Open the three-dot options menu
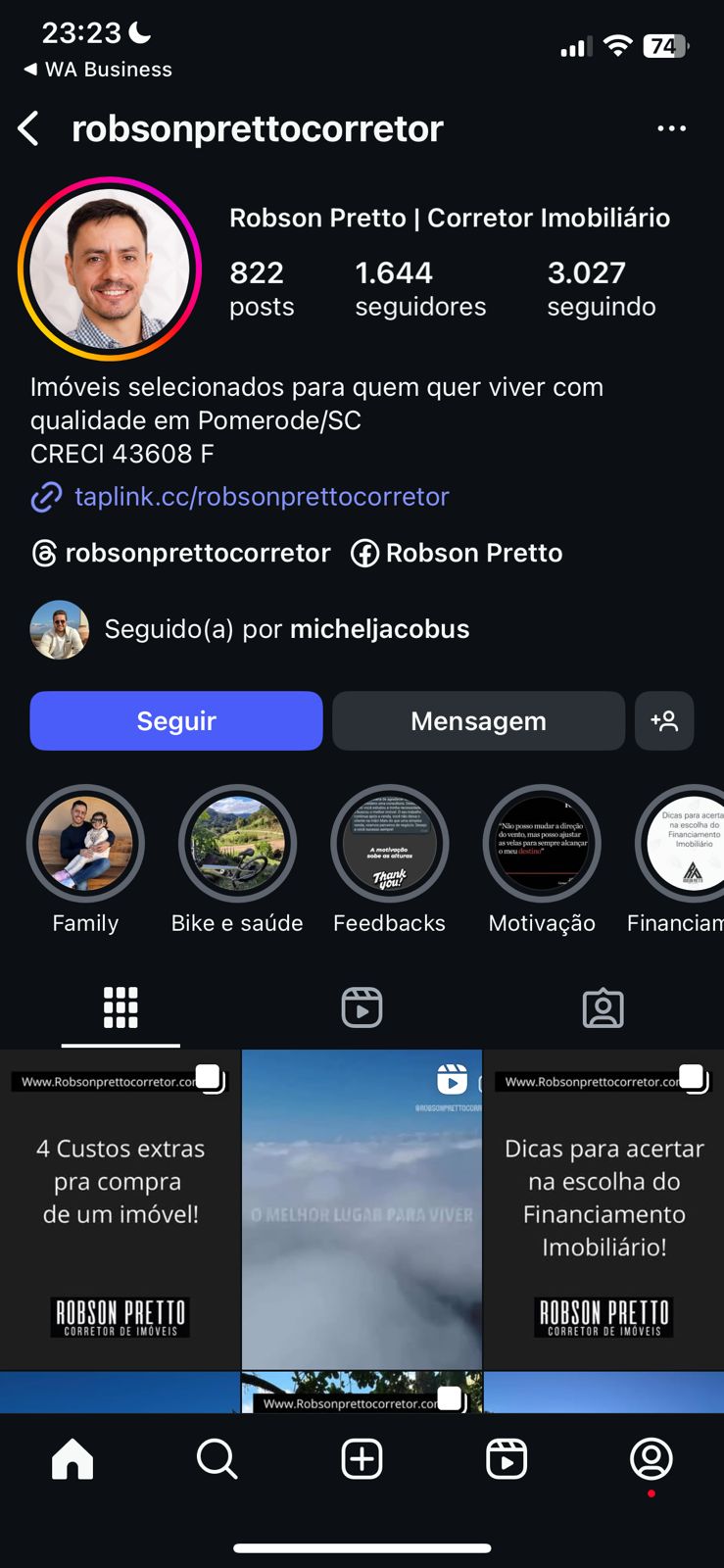This screenshot has width=724, height=1568. click(x=672, y=128)
